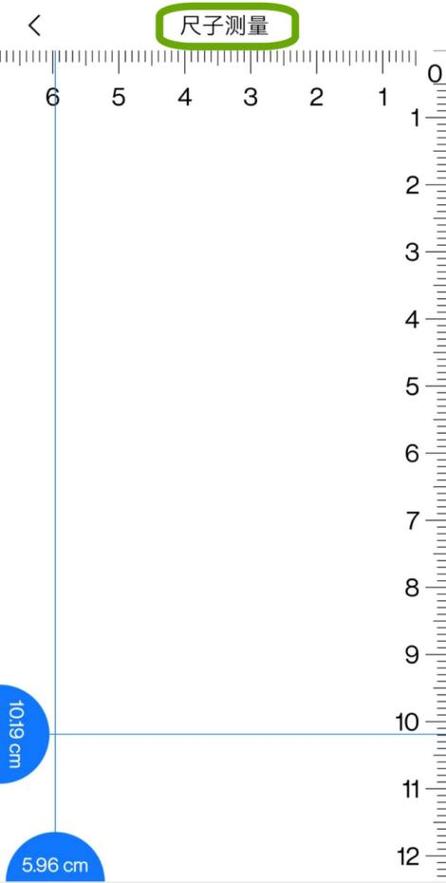Tap the 5.96 cm measurement handle
Screen dimensions: 446x883
click(x=55, y=858)
